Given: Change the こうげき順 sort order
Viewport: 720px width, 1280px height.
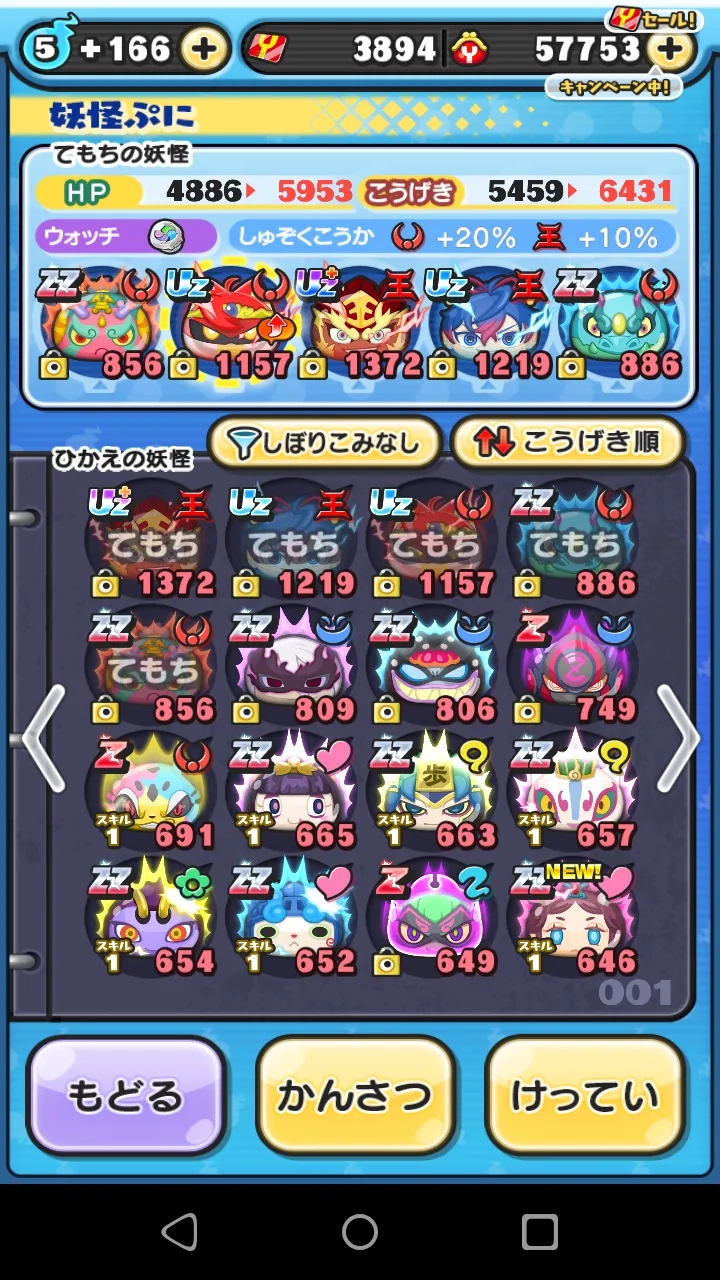Looking at the screenshot, I should coord(567,443).
